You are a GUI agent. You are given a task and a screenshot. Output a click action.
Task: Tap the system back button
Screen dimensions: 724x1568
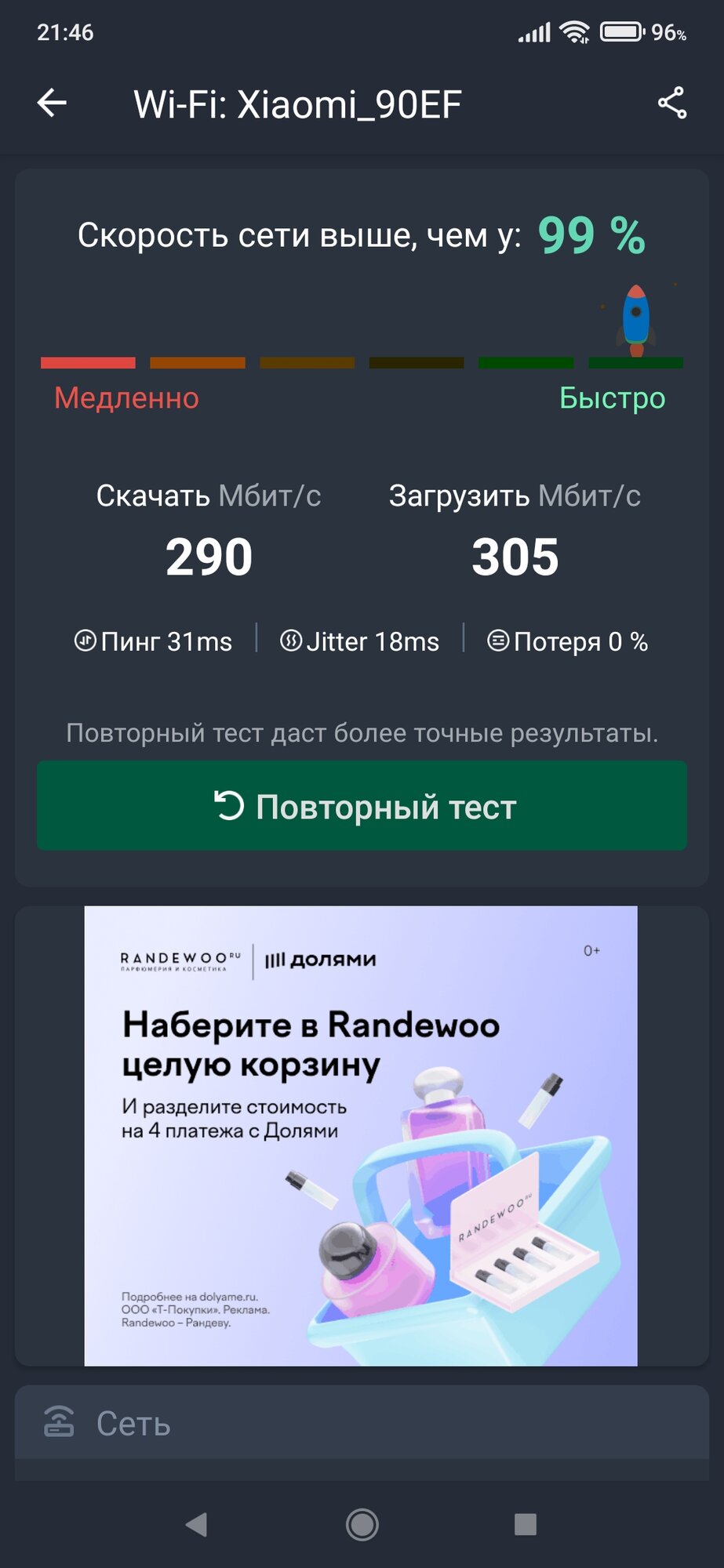point(196,1524)
